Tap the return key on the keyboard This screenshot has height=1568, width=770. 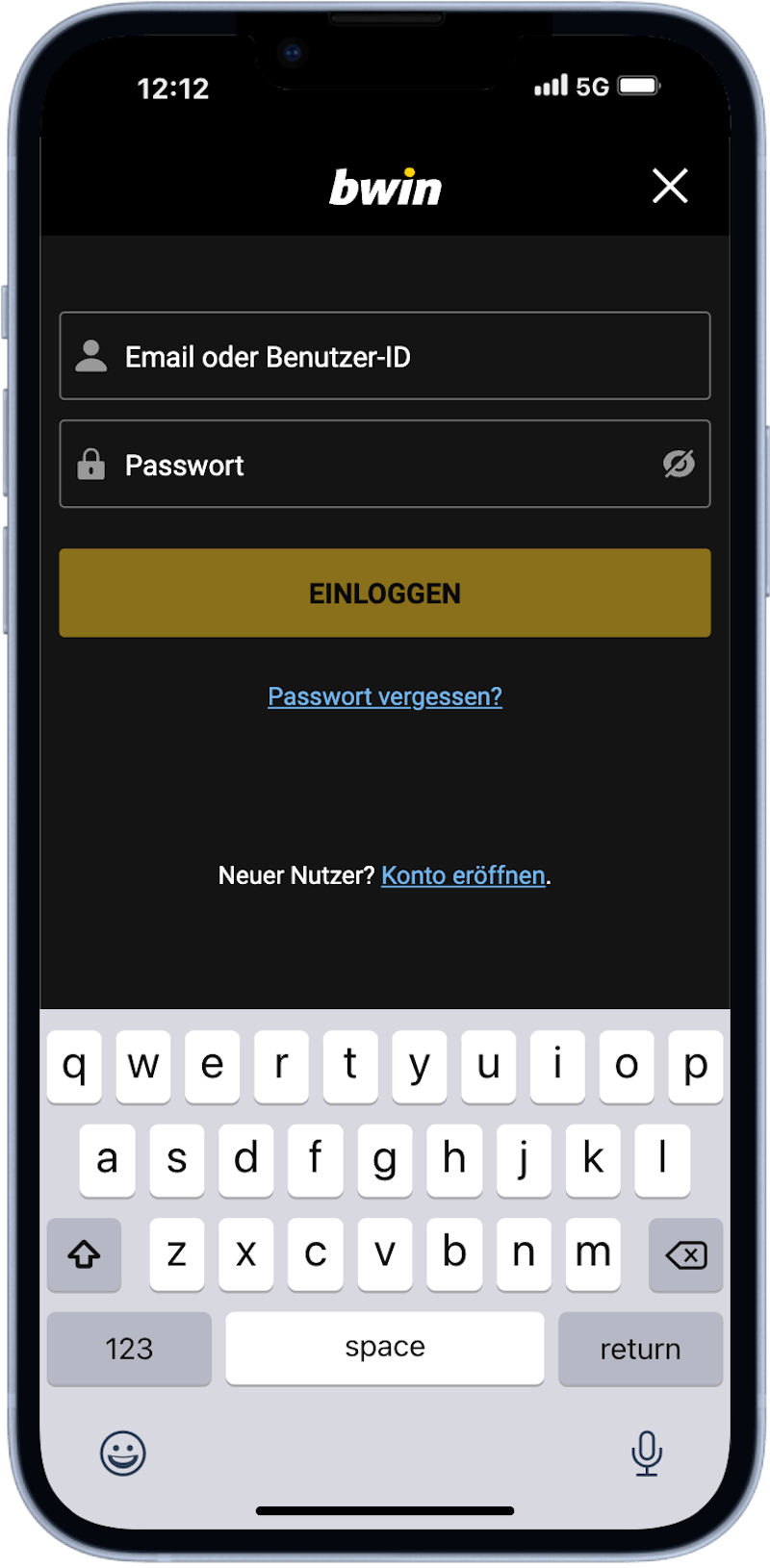(x=640, y=1349)
